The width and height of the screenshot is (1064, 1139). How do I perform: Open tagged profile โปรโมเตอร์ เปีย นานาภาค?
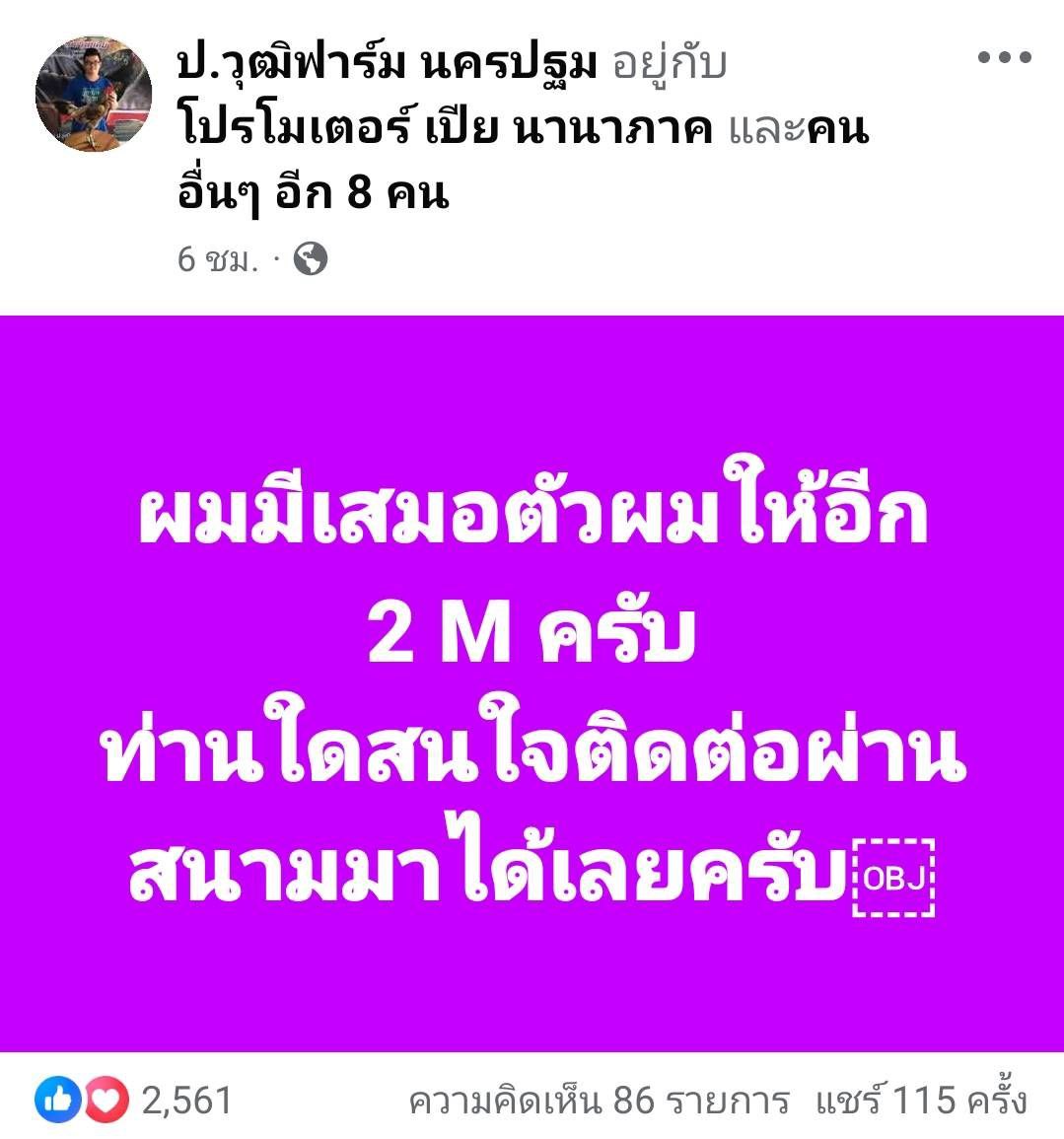click(x=446, y=128)
